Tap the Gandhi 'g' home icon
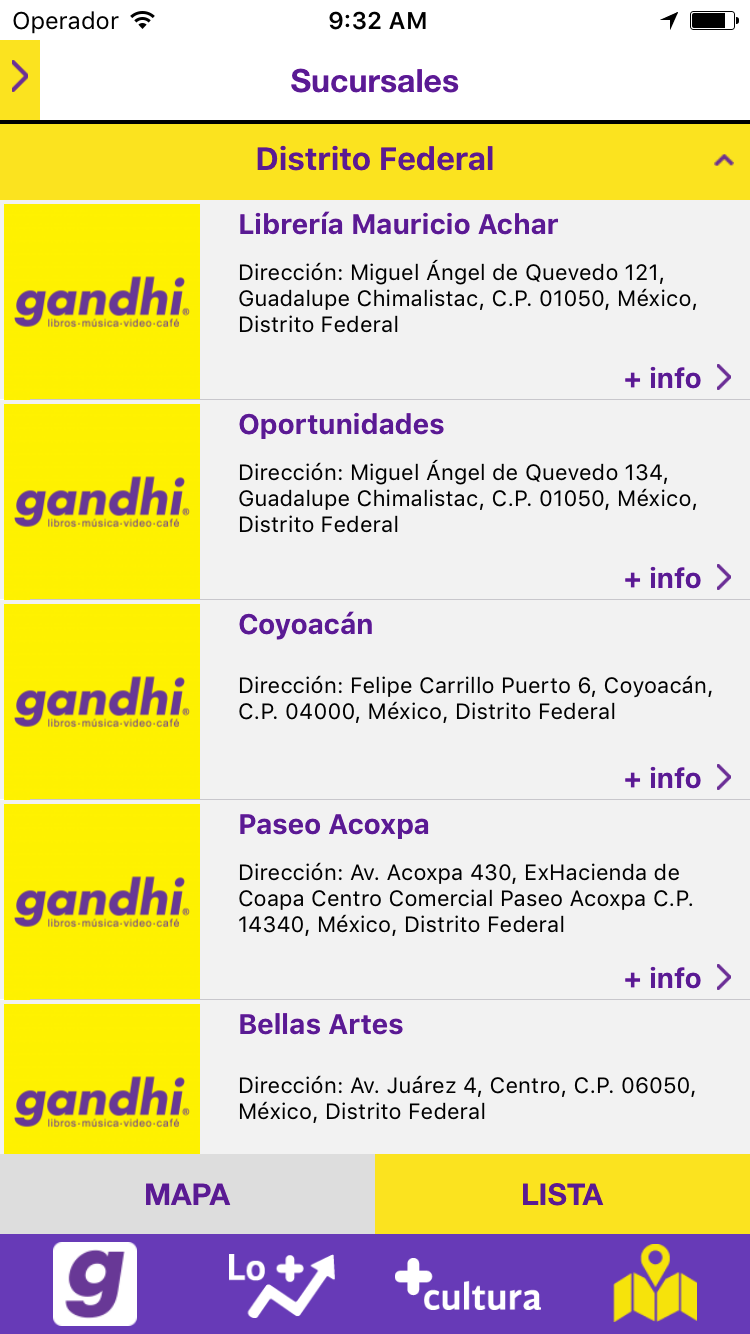 pyautogui.click(x=95, y=1285)
